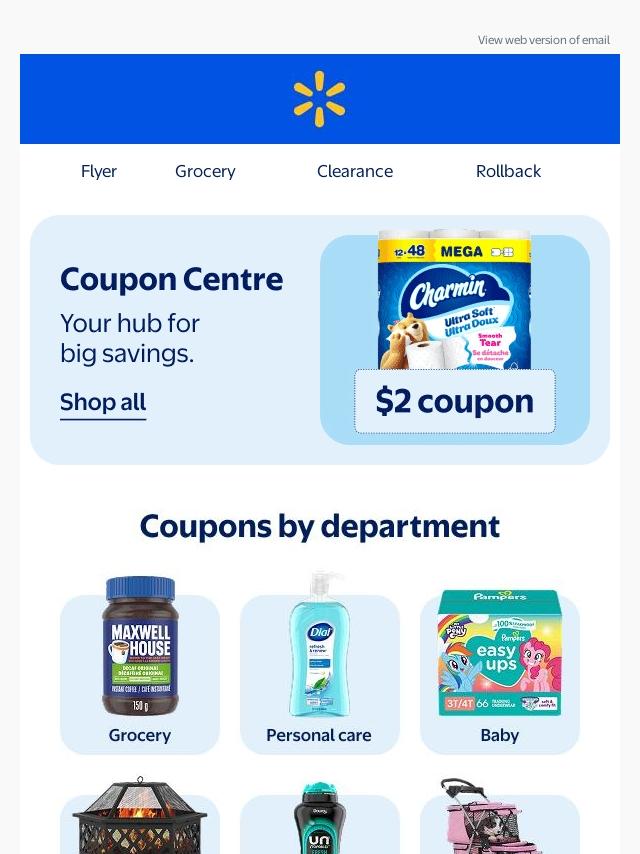Tap Shop all in Coupon Centre
The width and height of the screenshot is (640, 854).
tap(103, 403)
